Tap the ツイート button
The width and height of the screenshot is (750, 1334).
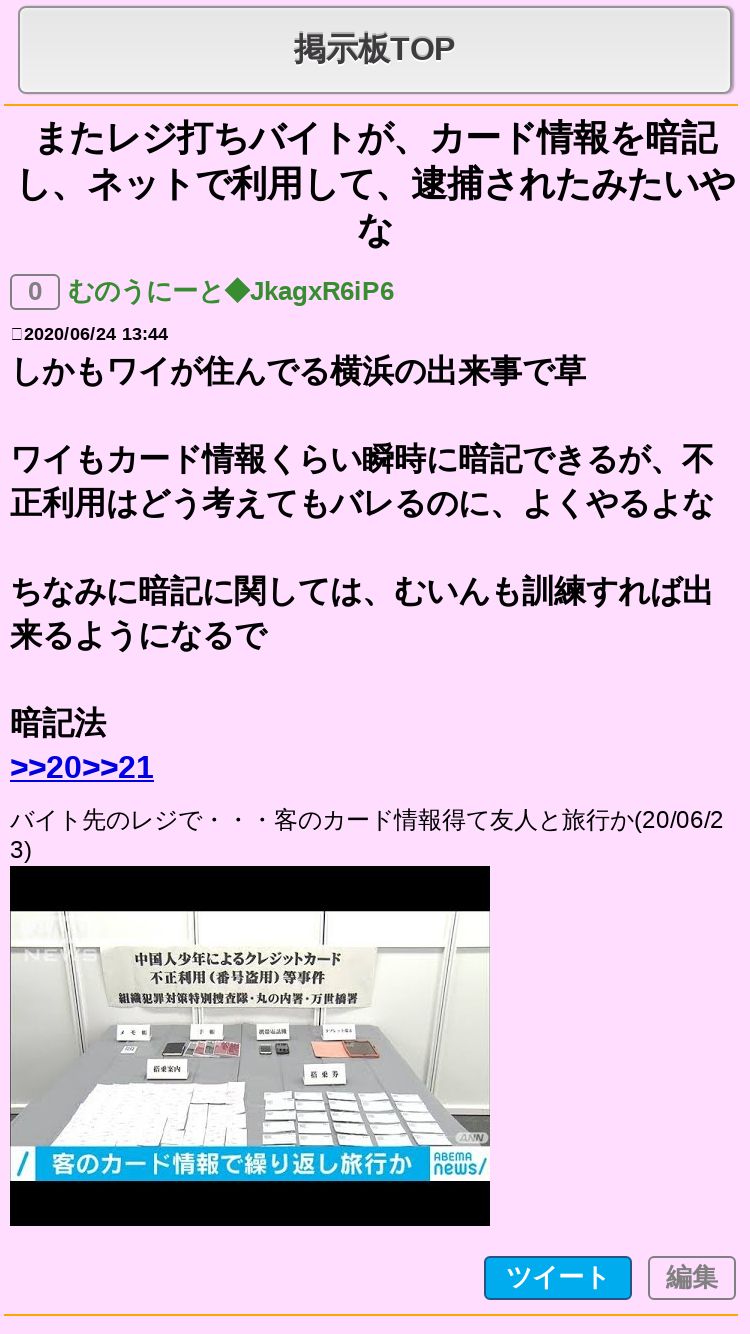[558, 1277]
